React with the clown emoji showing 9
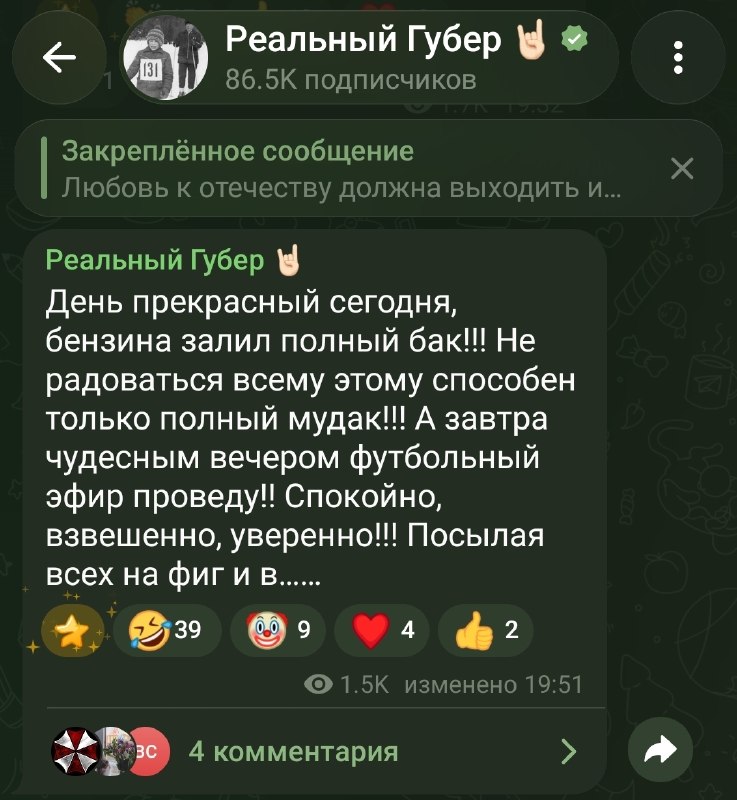The height and width of the screenshot is (800, 737). click(x=278, y=630)
